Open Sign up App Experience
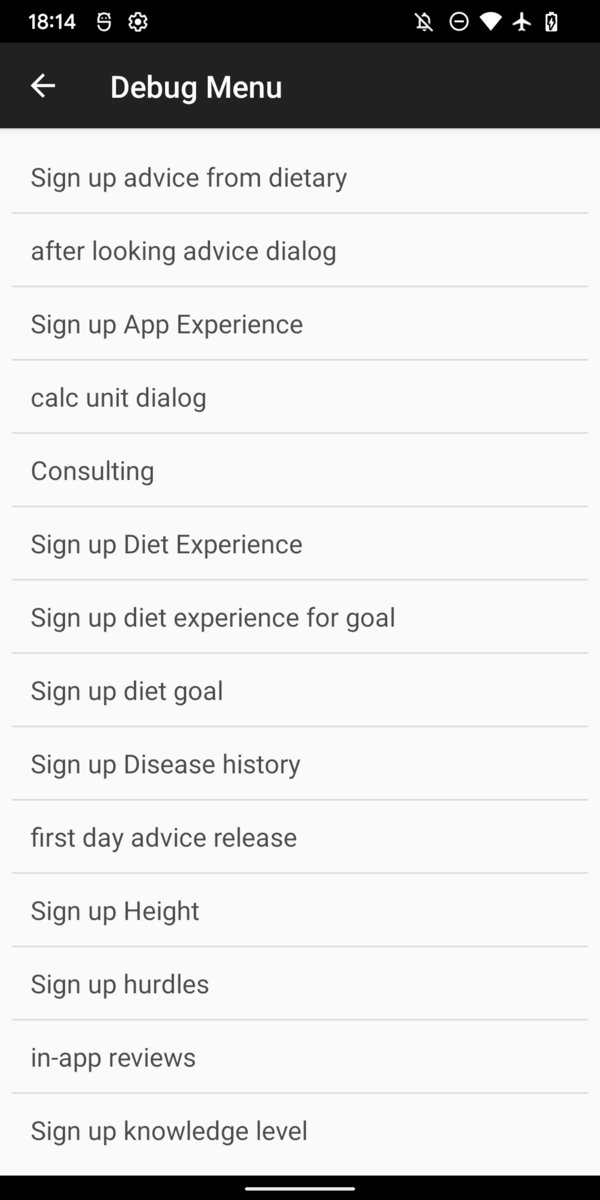This screenshot has height=1200, width=600. [300, 324]
